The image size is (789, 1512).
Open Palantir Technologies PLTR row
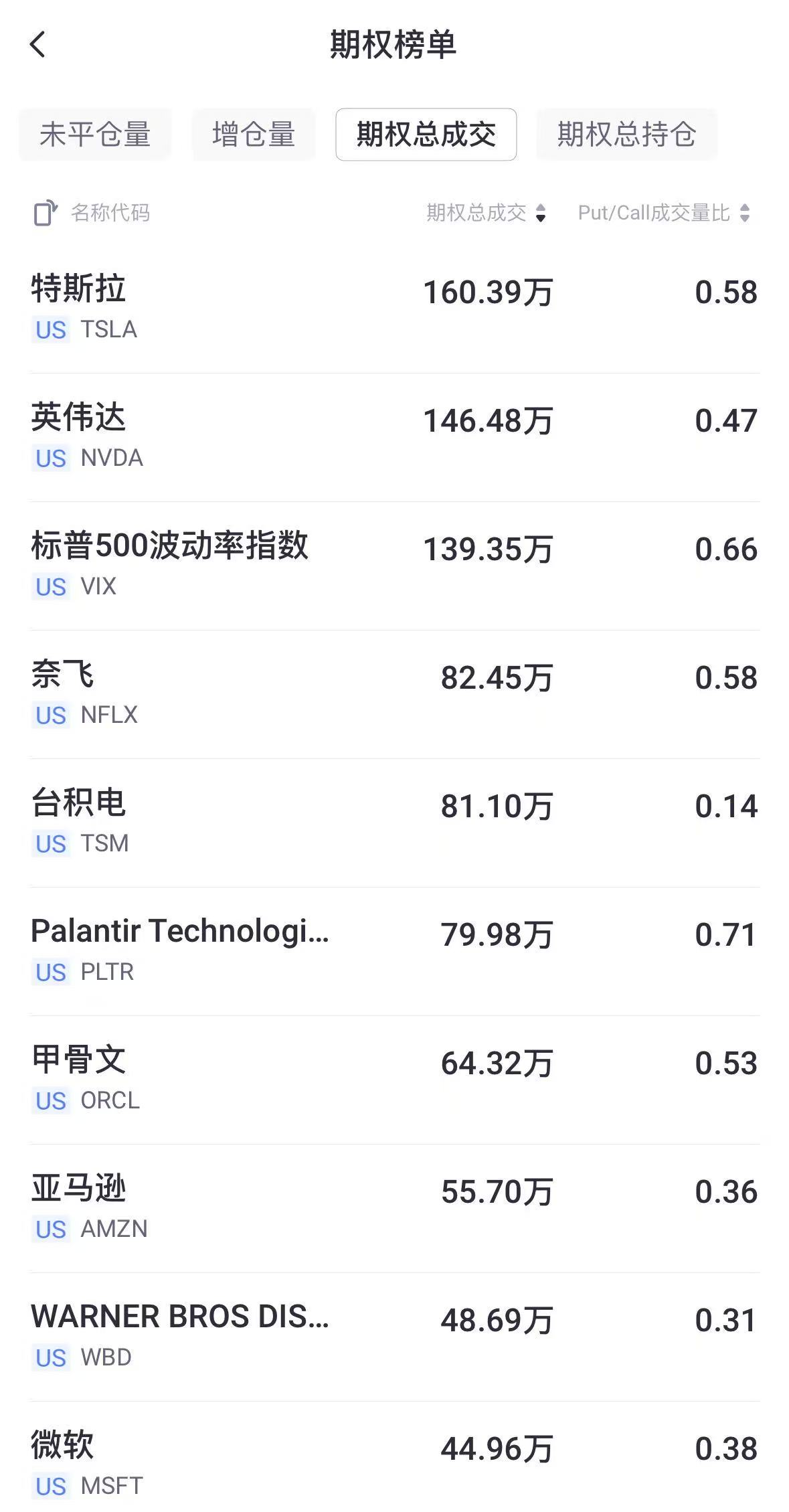(394, 951)
